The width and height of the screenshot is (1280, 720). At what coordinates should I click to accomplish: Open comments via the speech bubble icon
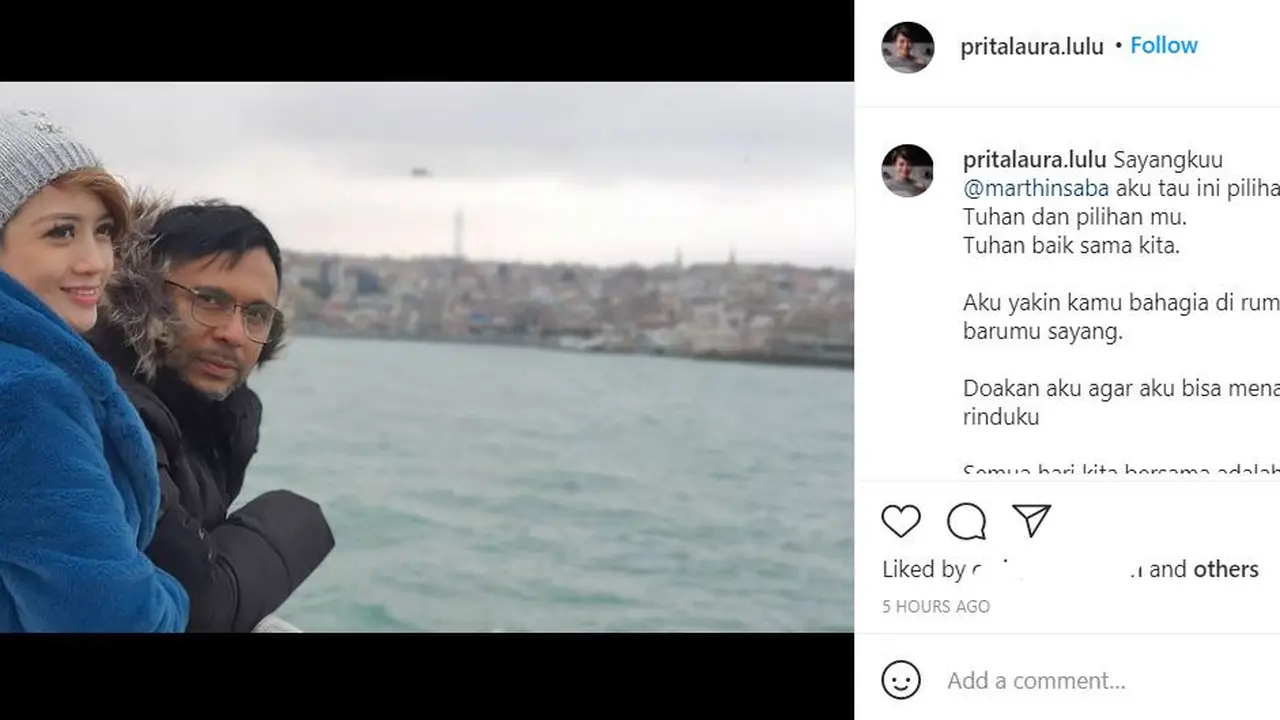click(966, 521)
